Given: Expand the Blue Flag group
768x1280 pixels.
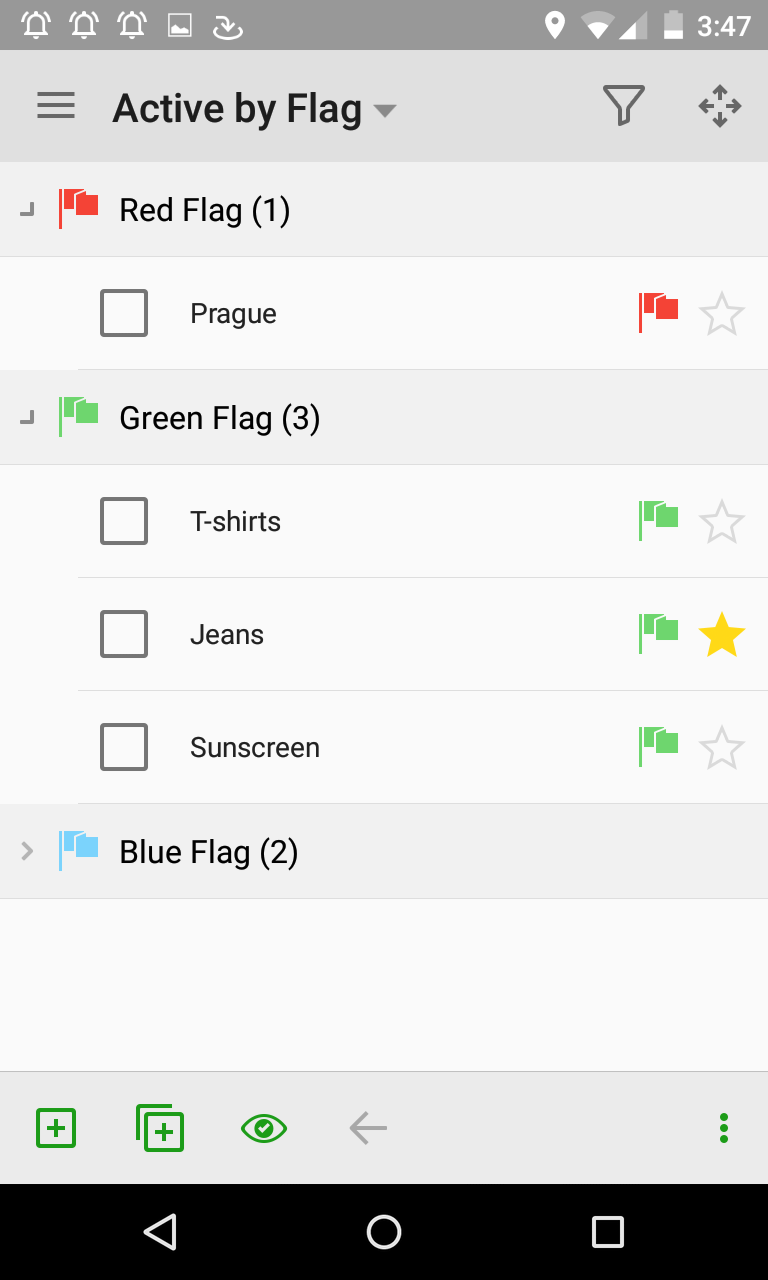Looking at the screenshot, I should (27, 851).
